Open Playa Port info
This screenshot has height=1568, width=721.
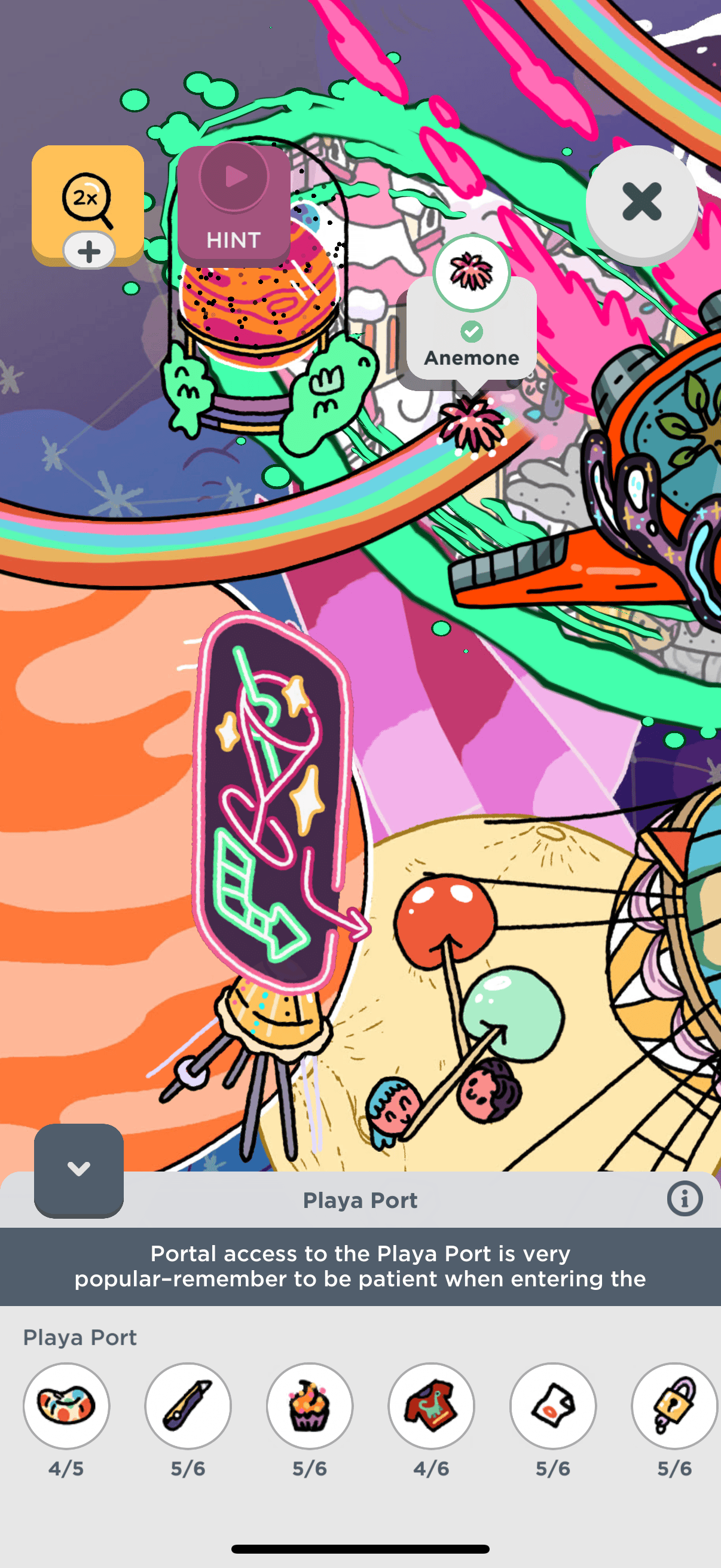(684, 1199)
